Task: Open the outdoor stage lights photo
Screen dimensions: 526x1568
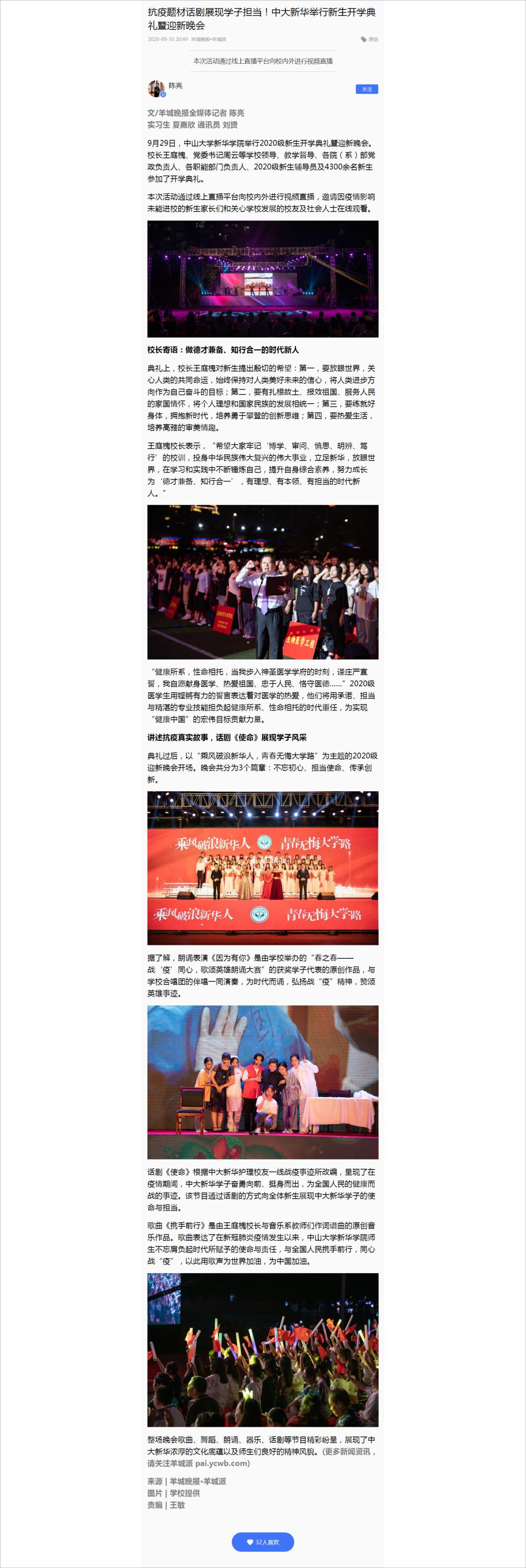Action: coord(262,279)
